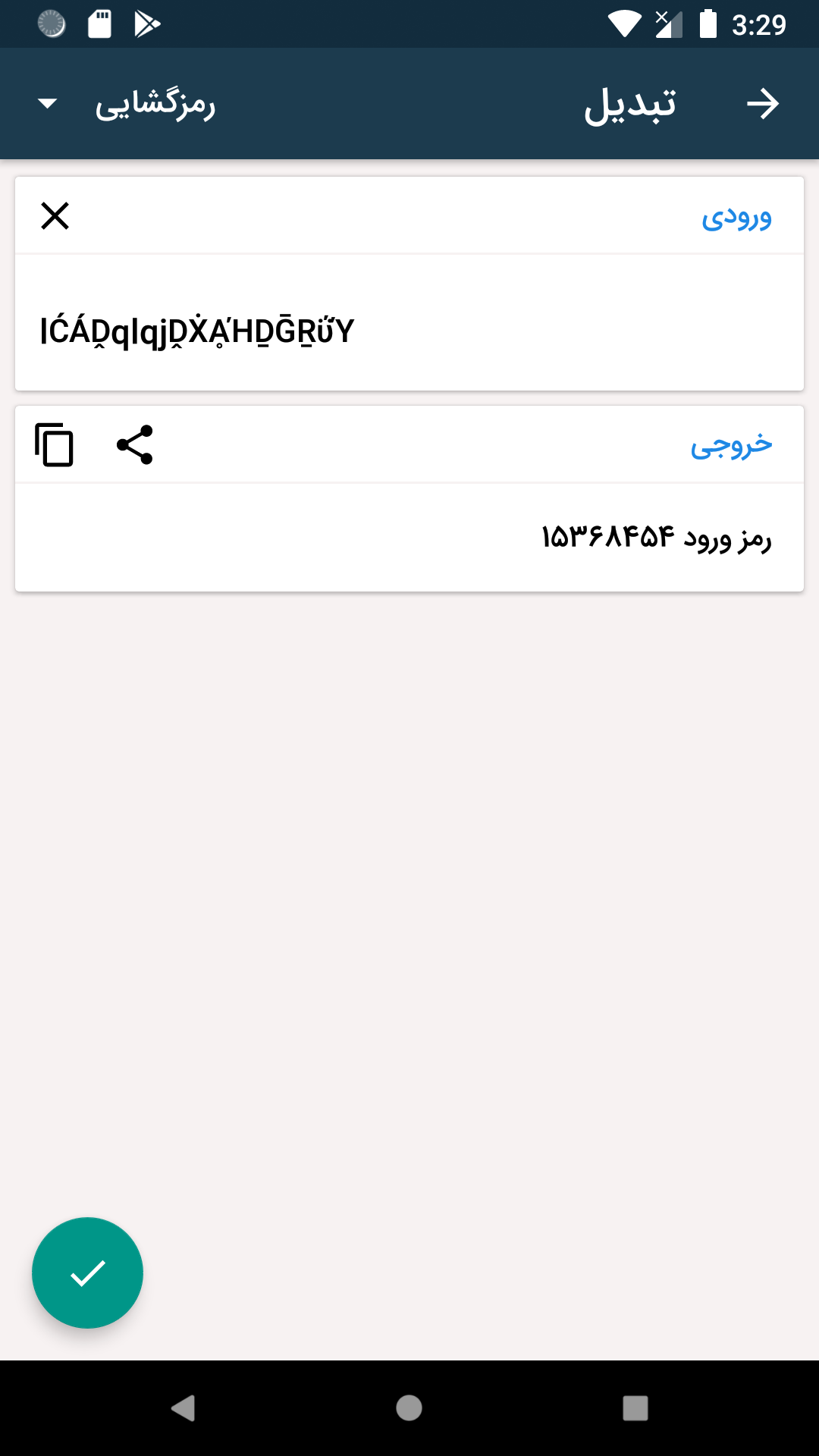Return to the home screen
This screenshot has width=819, height=1456.
coord(409,1408)
